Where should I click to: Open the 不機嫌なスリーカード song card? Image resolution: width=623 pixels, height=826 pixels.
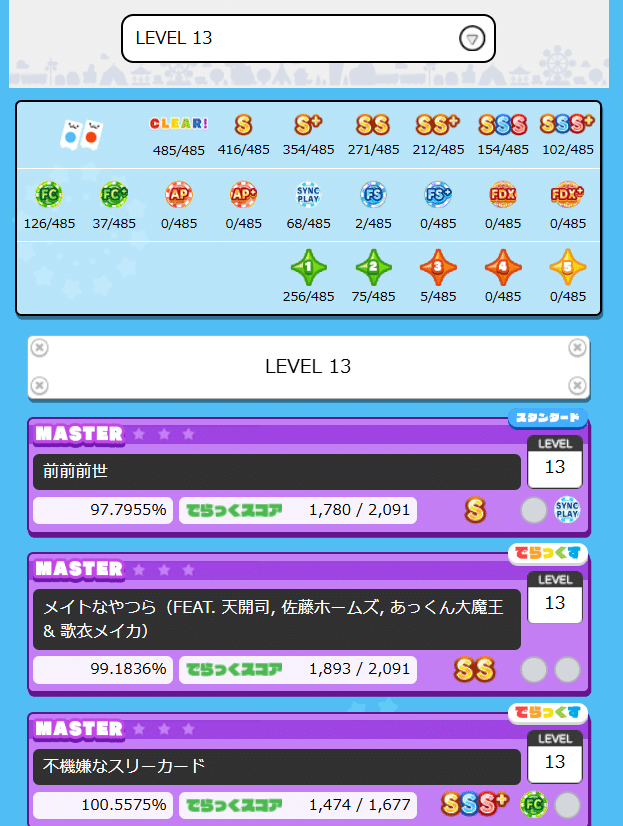tap(277, 766)
